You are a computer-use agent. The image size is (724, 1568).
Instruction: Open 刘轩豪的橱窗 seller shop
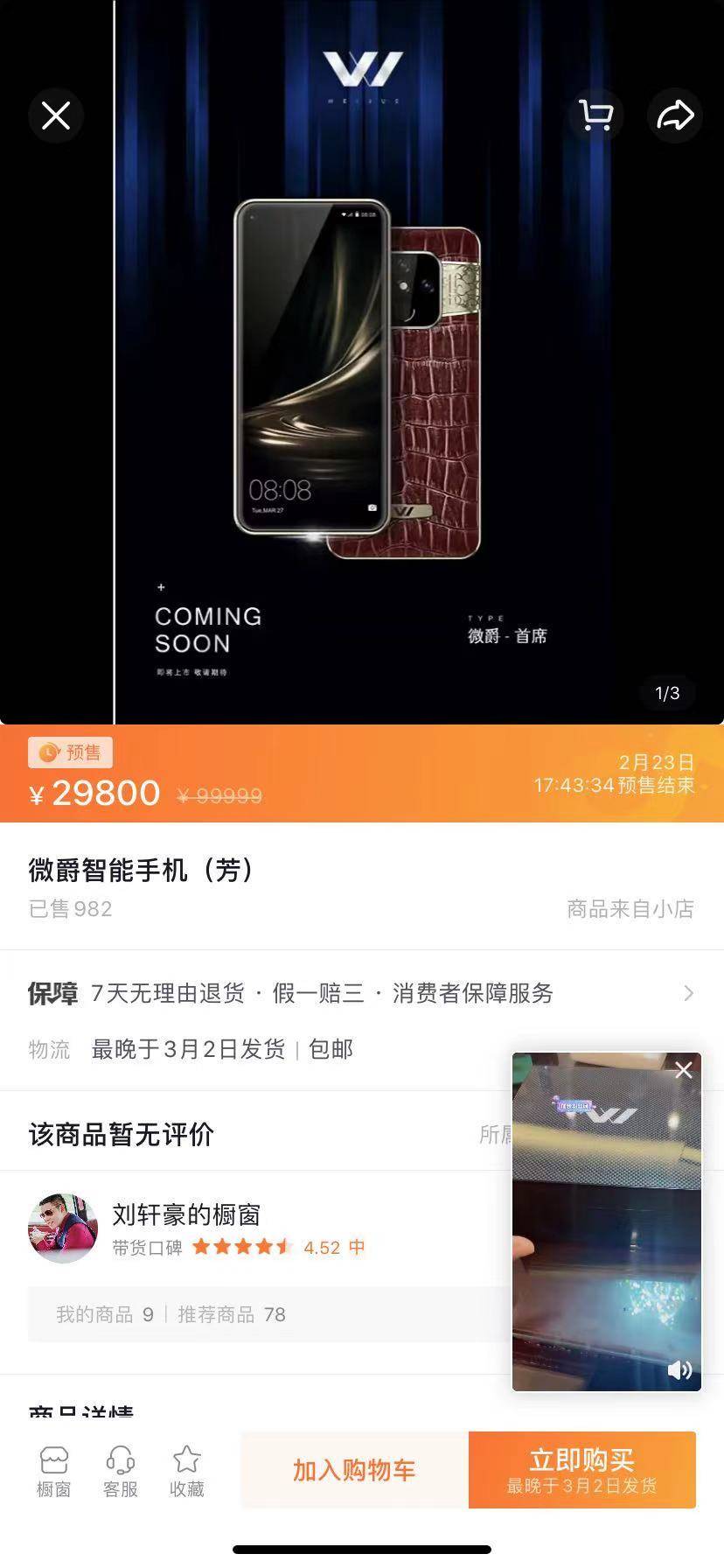185,1214
